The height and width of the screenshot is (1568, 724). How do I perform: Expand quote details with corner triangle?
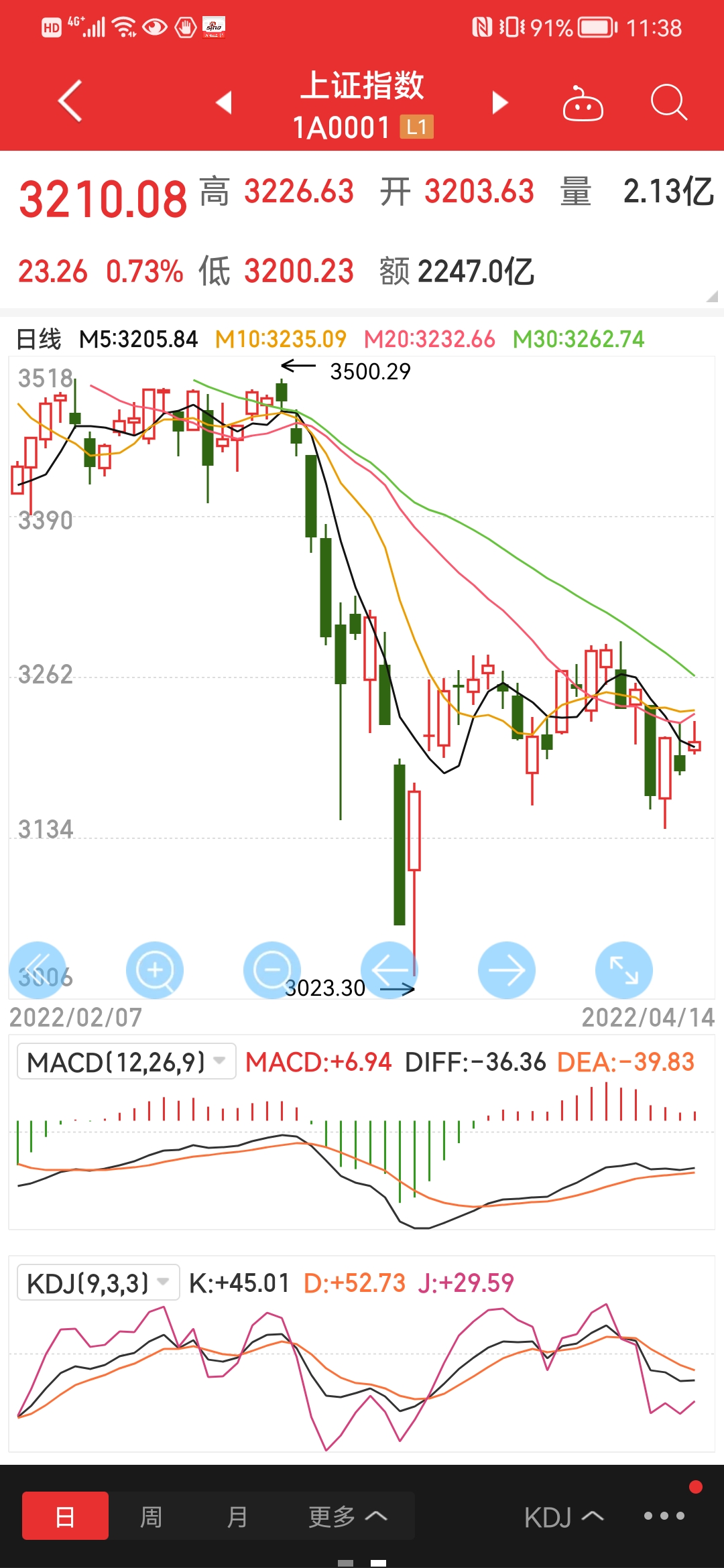[712, 296]
